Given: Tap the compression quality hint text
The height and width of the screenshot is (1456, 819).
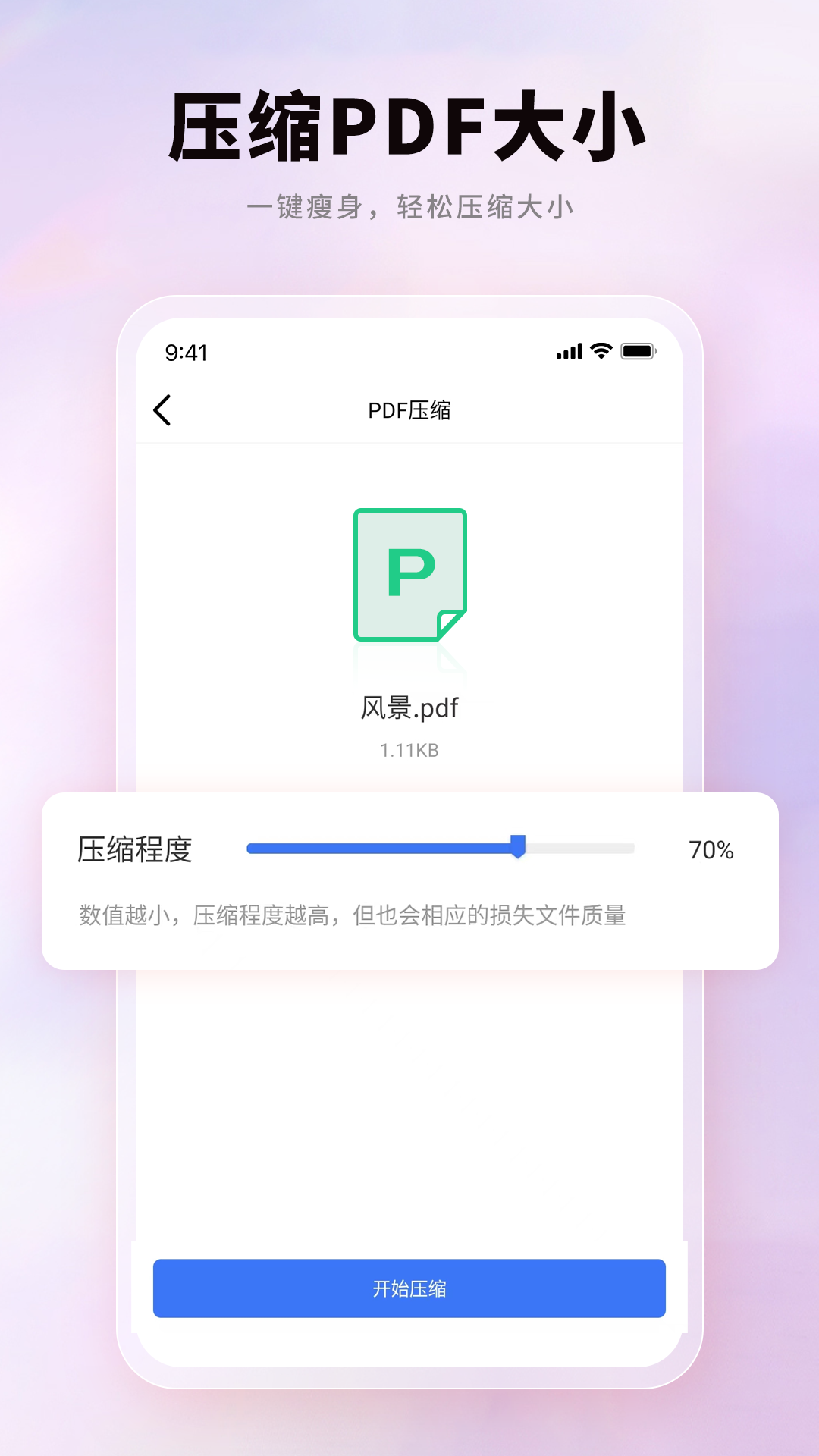Looking at the screenshot, I should [353, 914].
